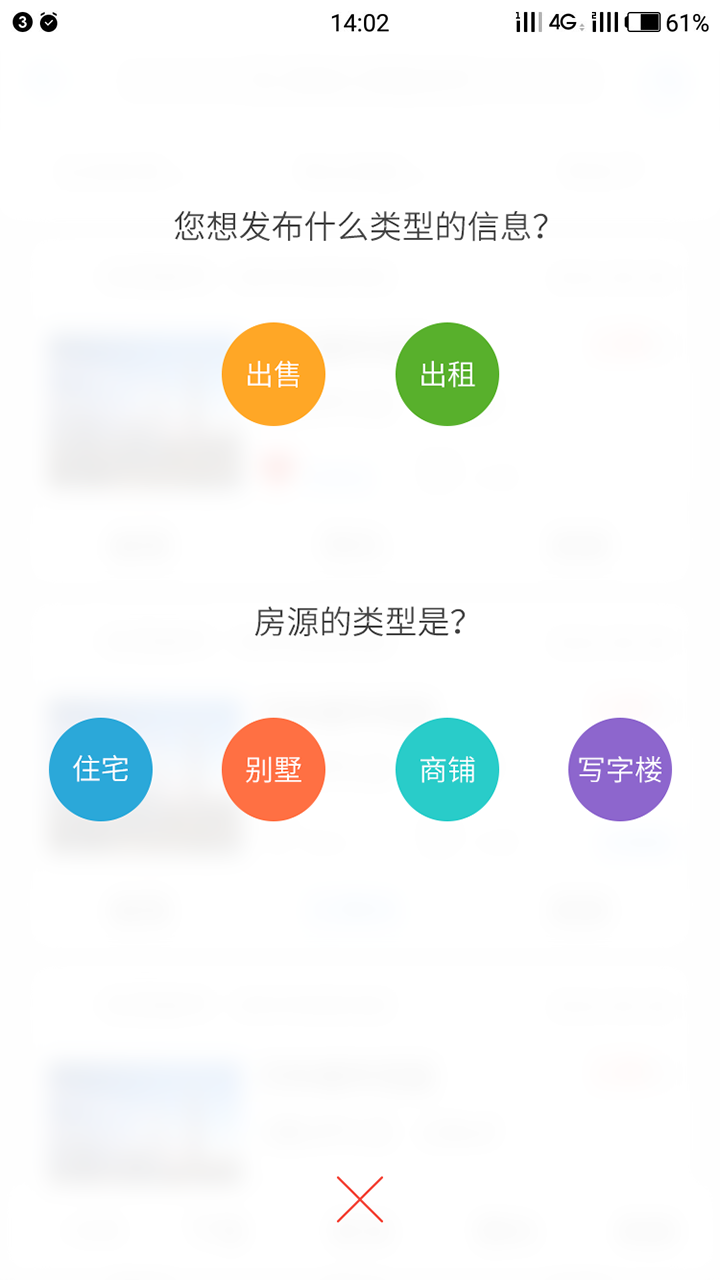Viewport: 720px width, 1280px height.
Task: Choose 商铺 shop property type
Action: click(x=447, y=769)
